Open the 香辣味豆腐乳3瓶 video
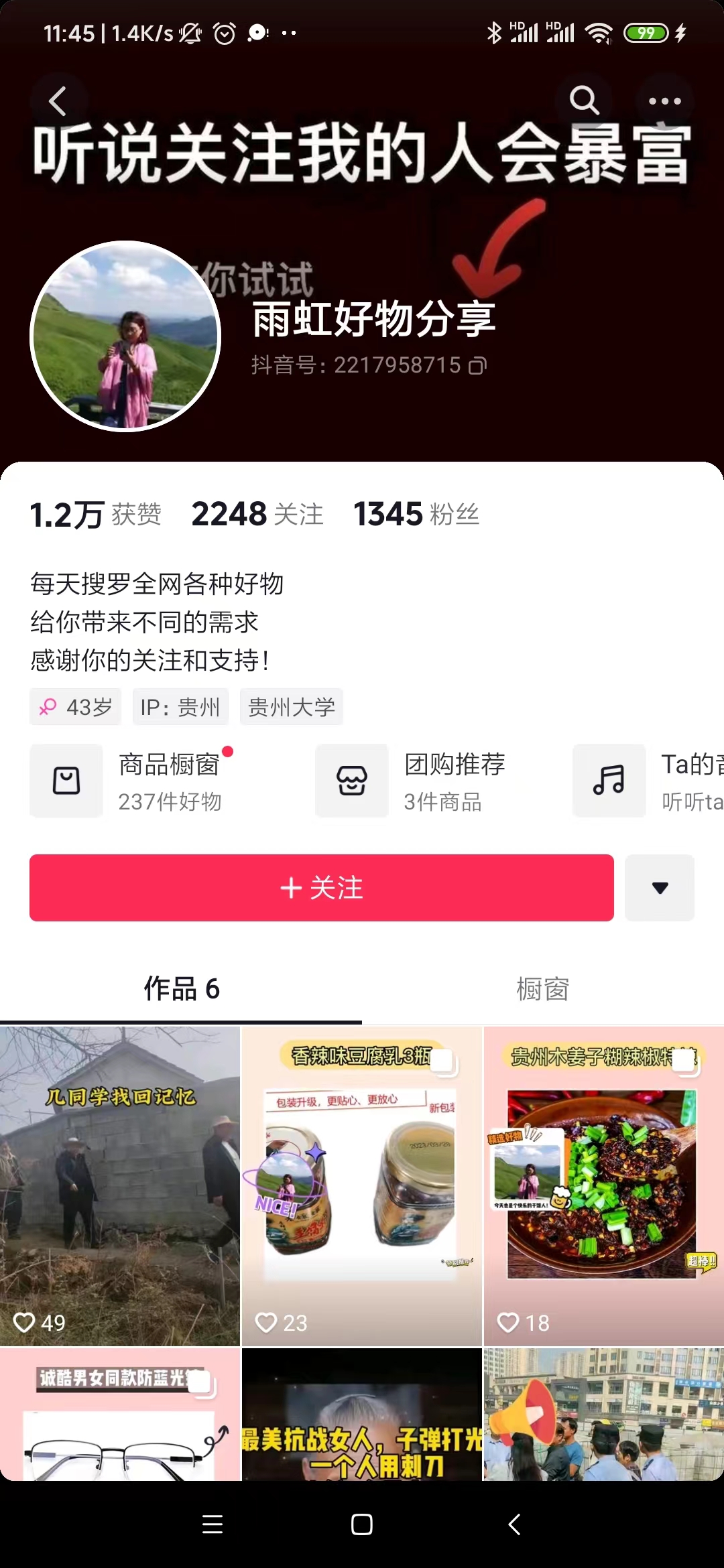The height and width of the screenshot is (1568, 724). pyautogui.click(x=361, y=1186)
